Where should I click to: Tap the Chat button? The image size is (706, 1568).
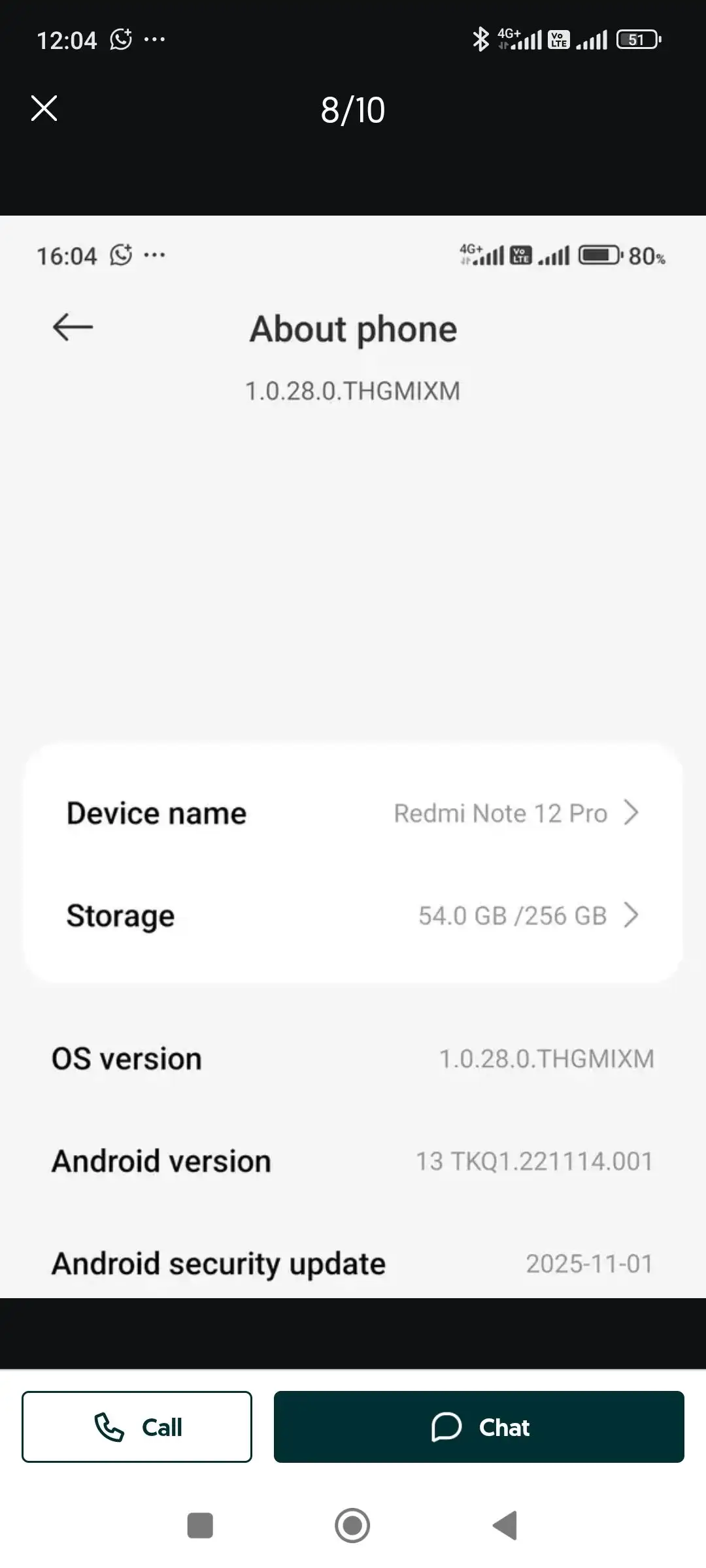479,1427
